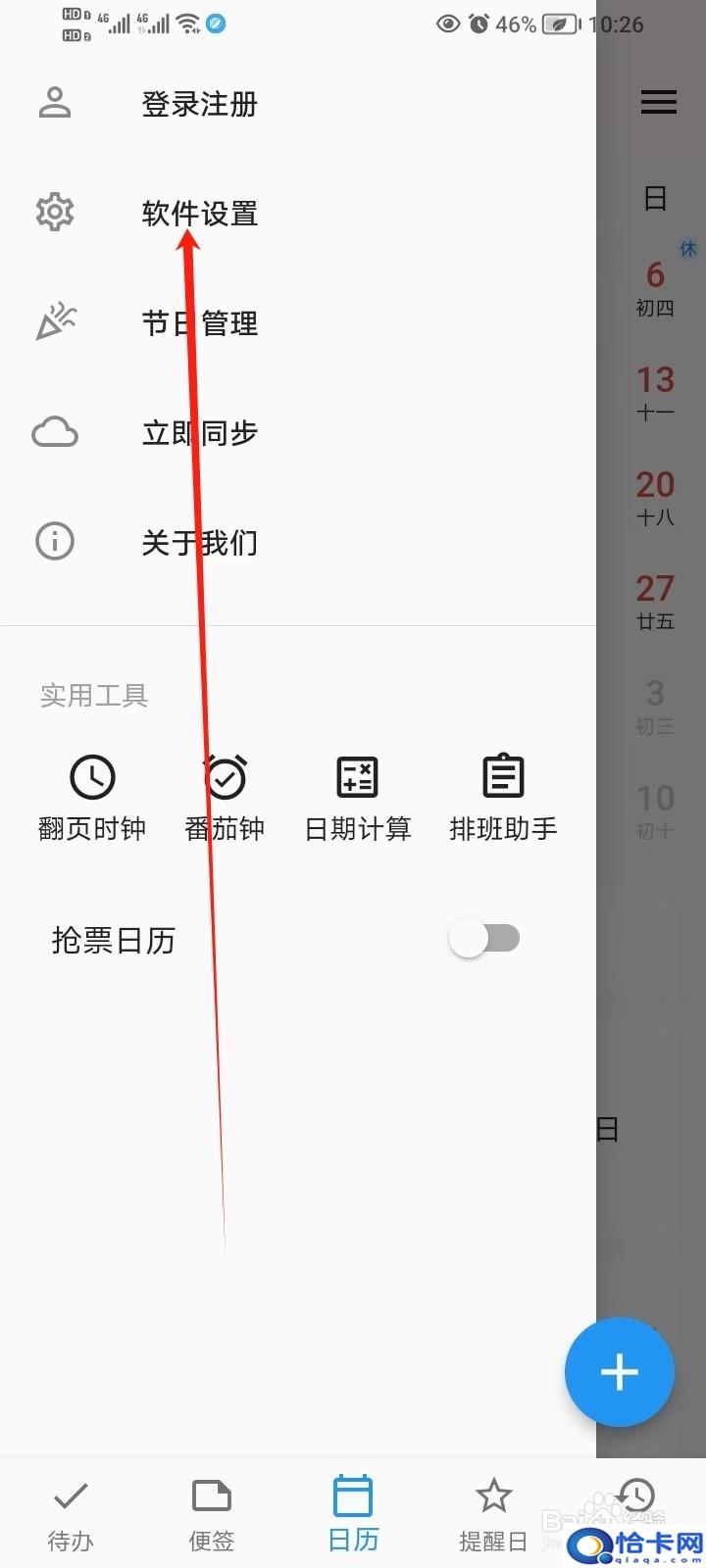This screenshot has width=706, height=1568.
Task: Open 关于我们 page
Action: (x=298, y=542)
